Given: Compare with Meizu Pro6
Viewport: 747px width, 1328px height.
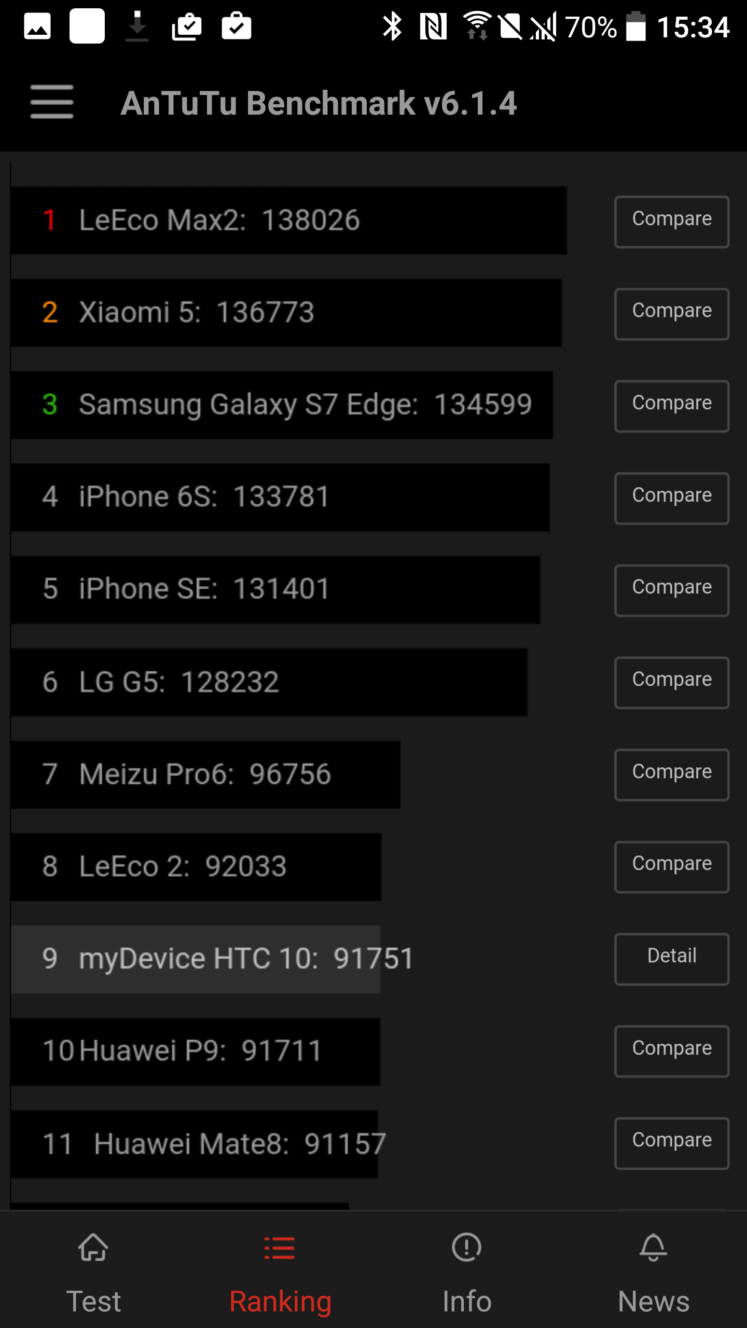Looking at the screenshot, I should [671, 774].
